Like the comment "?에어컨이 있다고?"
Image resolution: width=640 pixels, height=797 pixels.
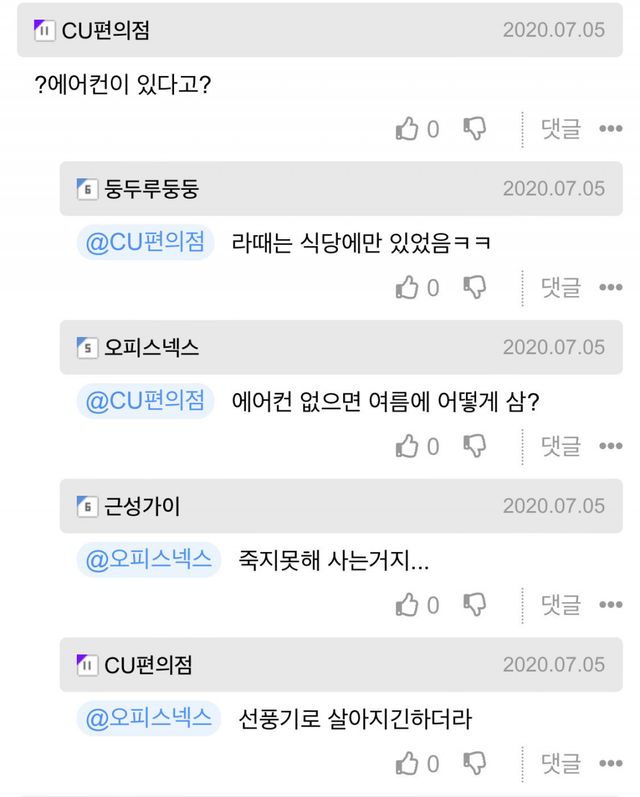pyautogui.click(x=407, y=129)
